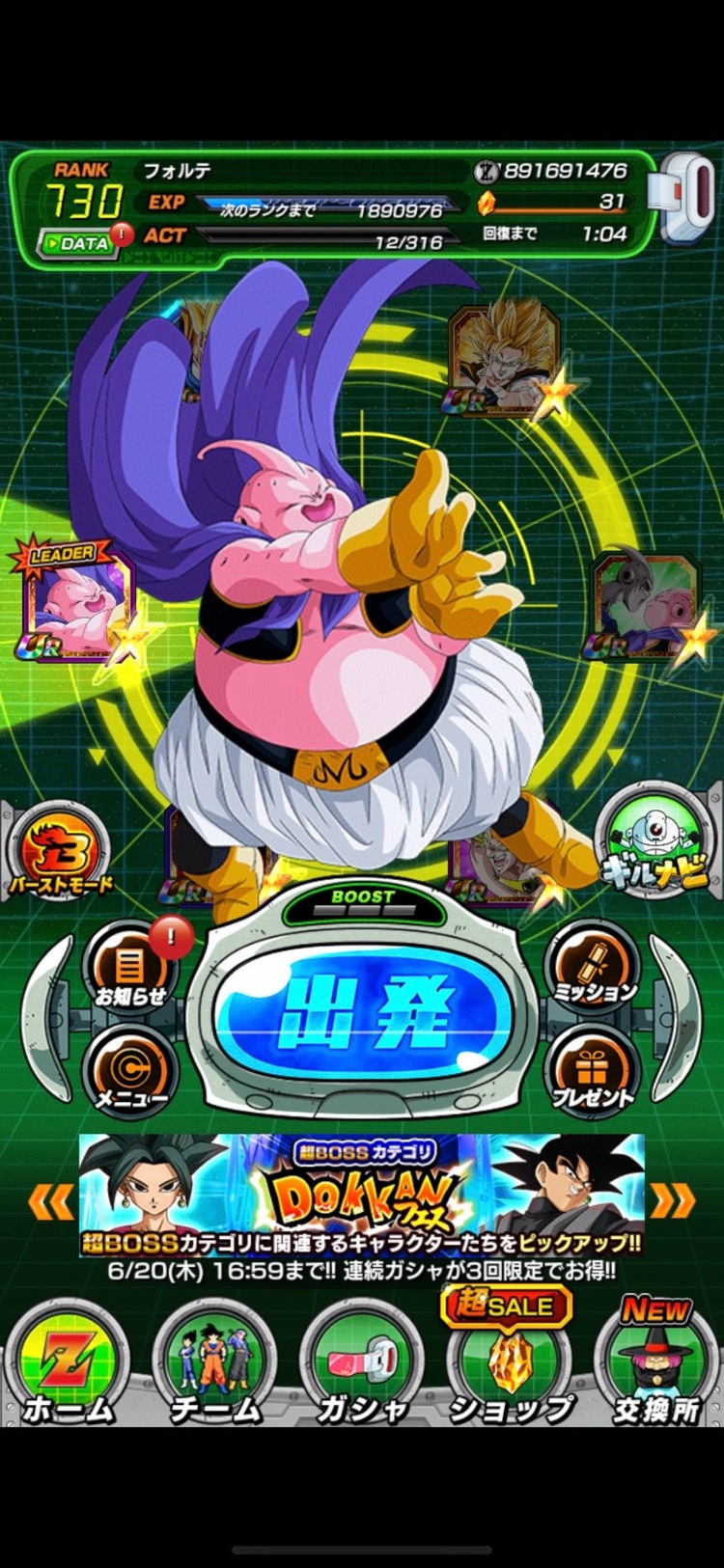Show previous banner with left arrows
Image resolution: width=724 pixels, height=1568 pixels.
50,1202
